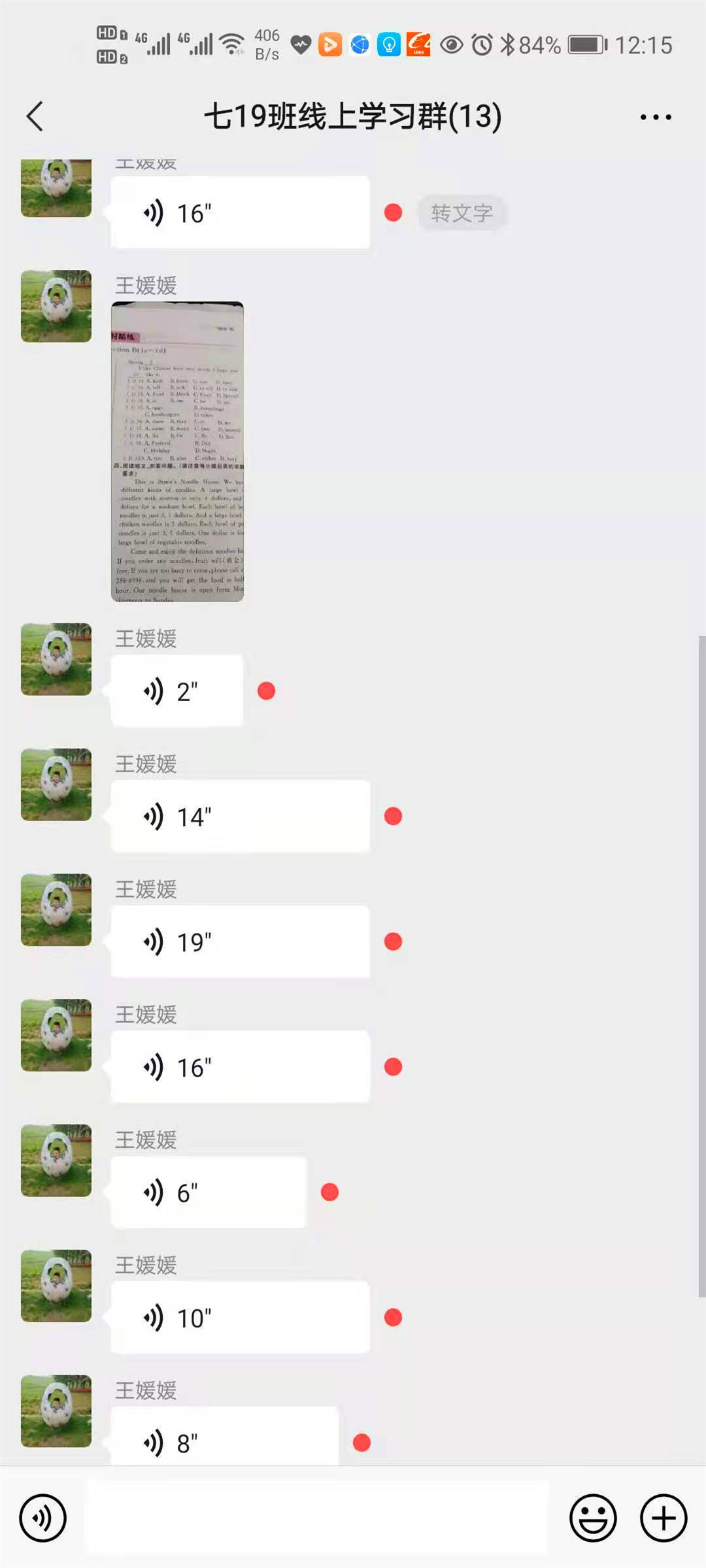
Task: Open the group chat options menu
Action: (655, 117)
